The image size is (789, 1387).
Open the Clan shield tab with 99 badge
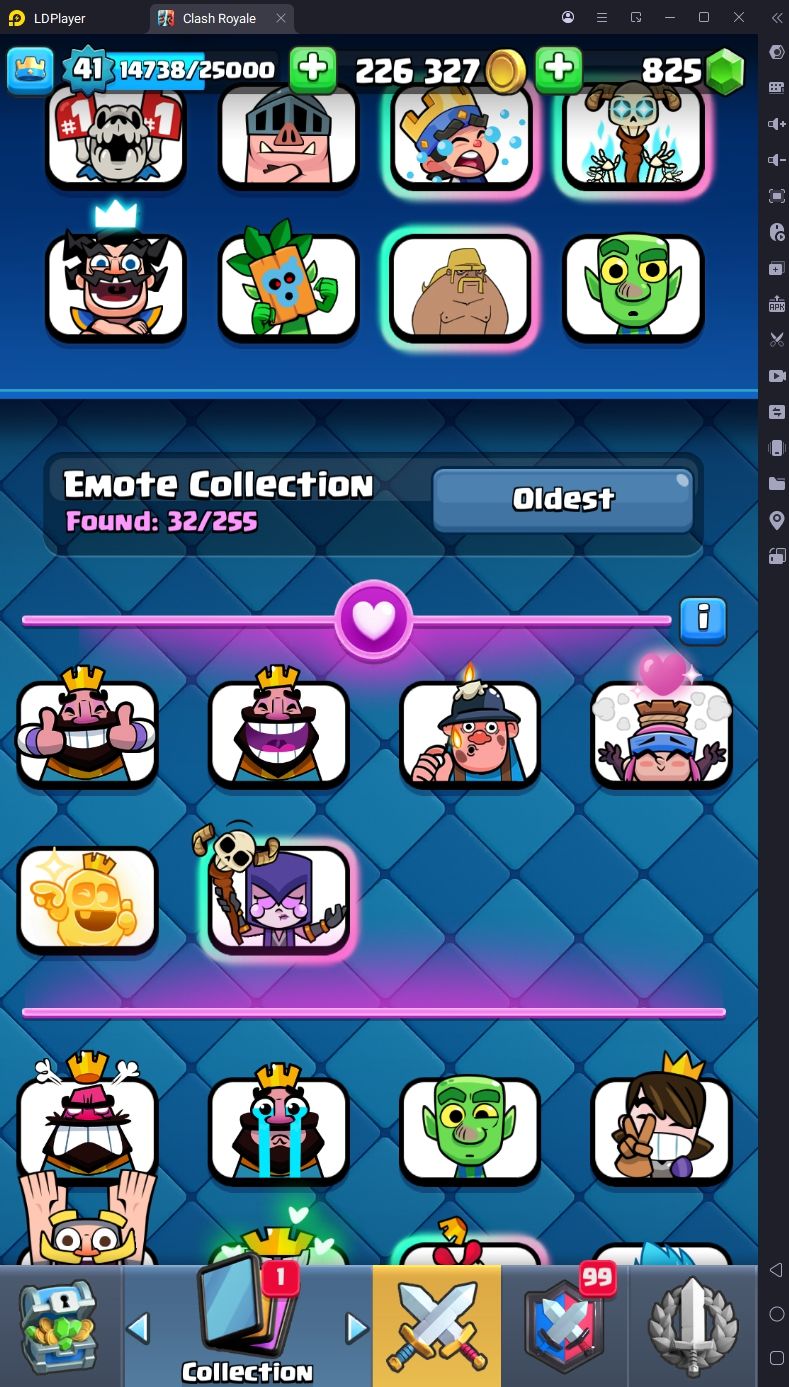tap(565, 1326)
